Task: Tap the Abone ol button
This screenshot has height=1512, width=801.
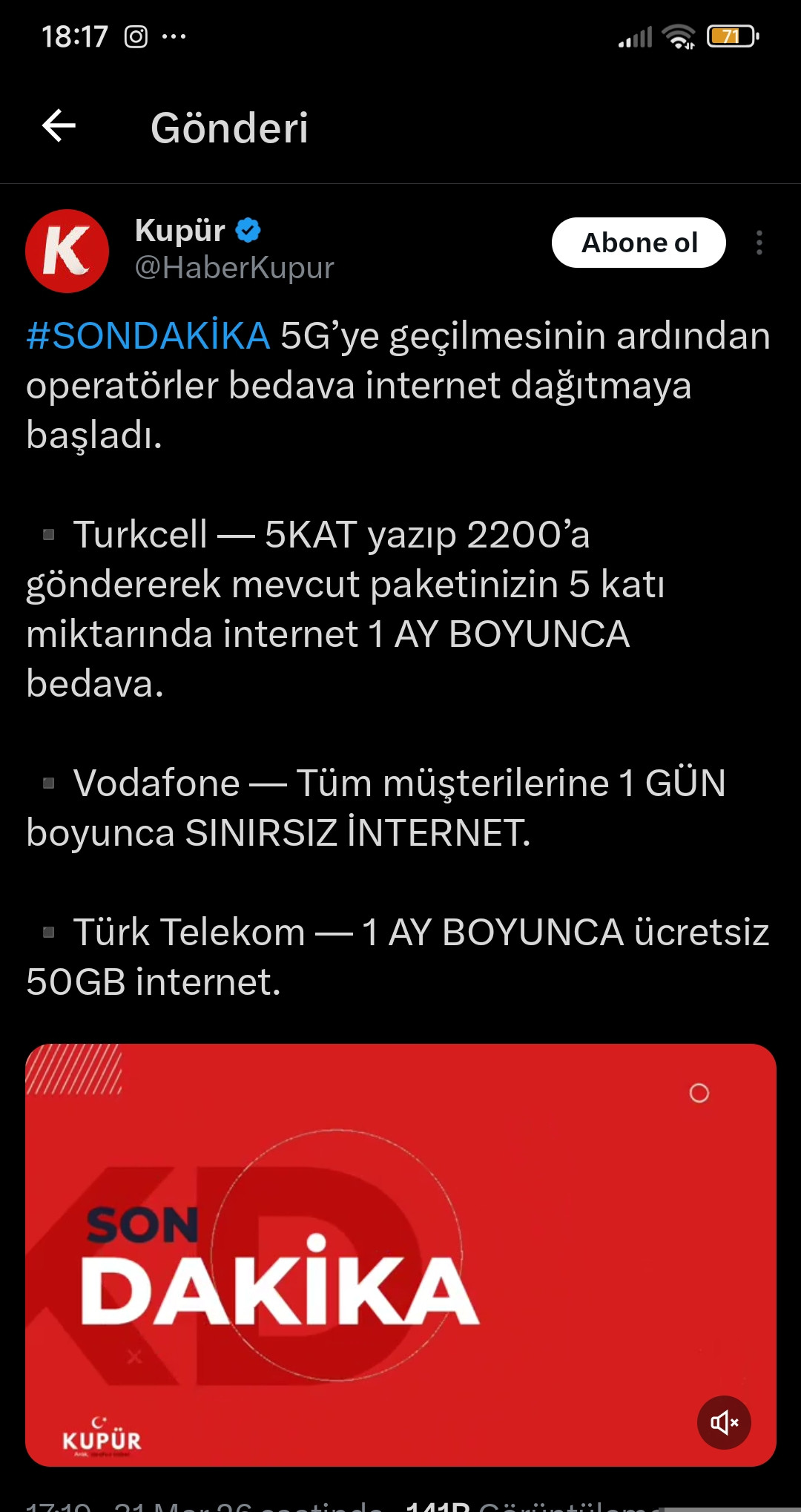Action: (x=639, y=243)
